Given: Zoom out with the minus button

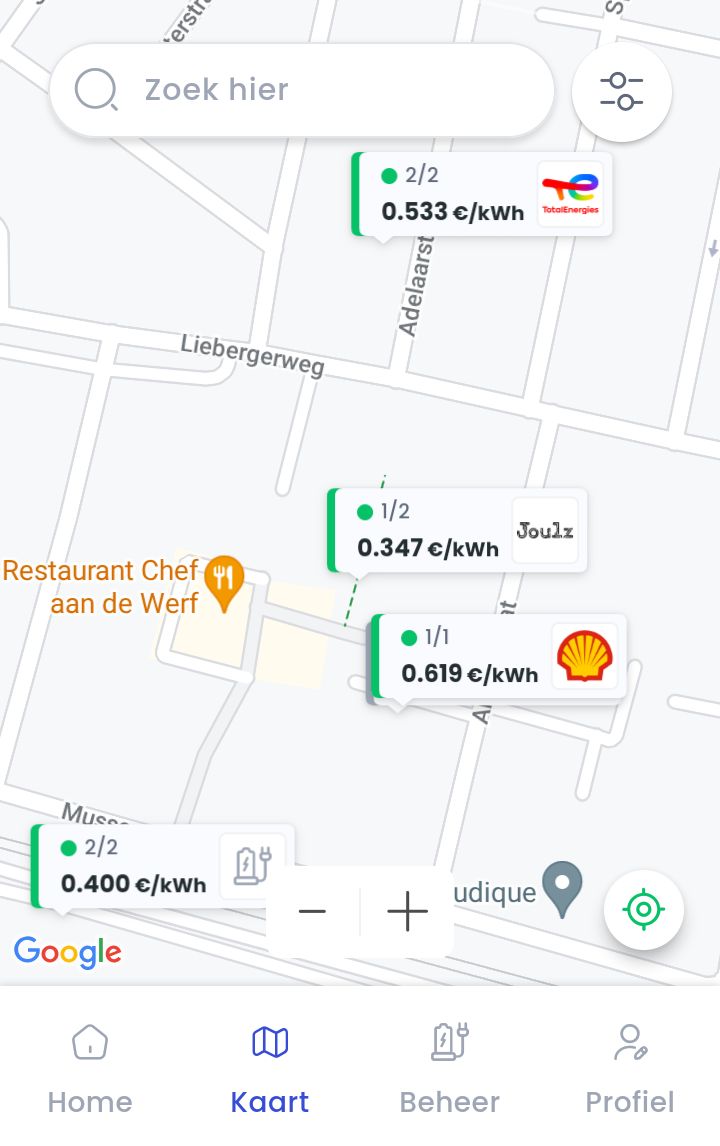Looking at the screenshot, I should coord(313,911).
